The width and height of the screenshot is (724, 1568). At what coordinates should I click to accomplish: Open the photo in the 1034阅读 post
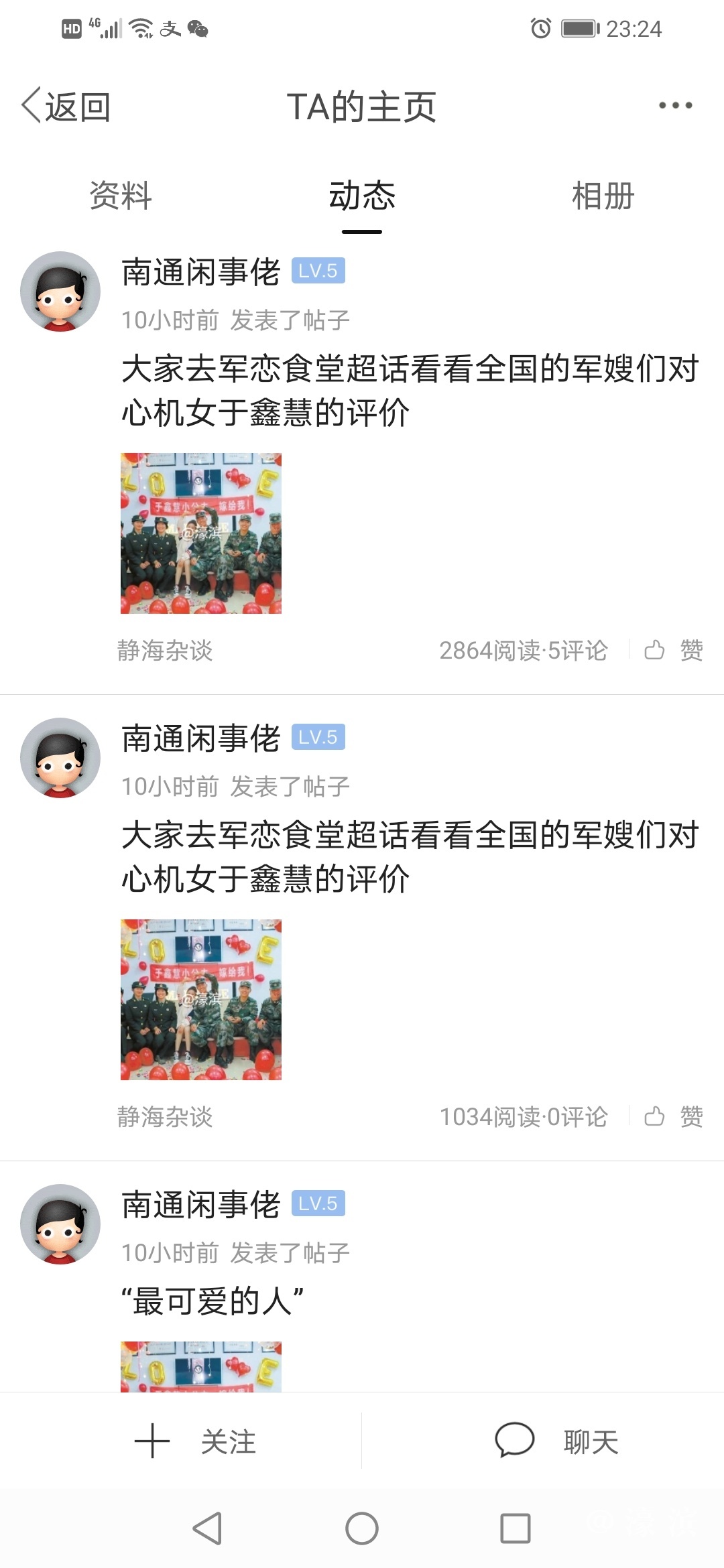201,1000
